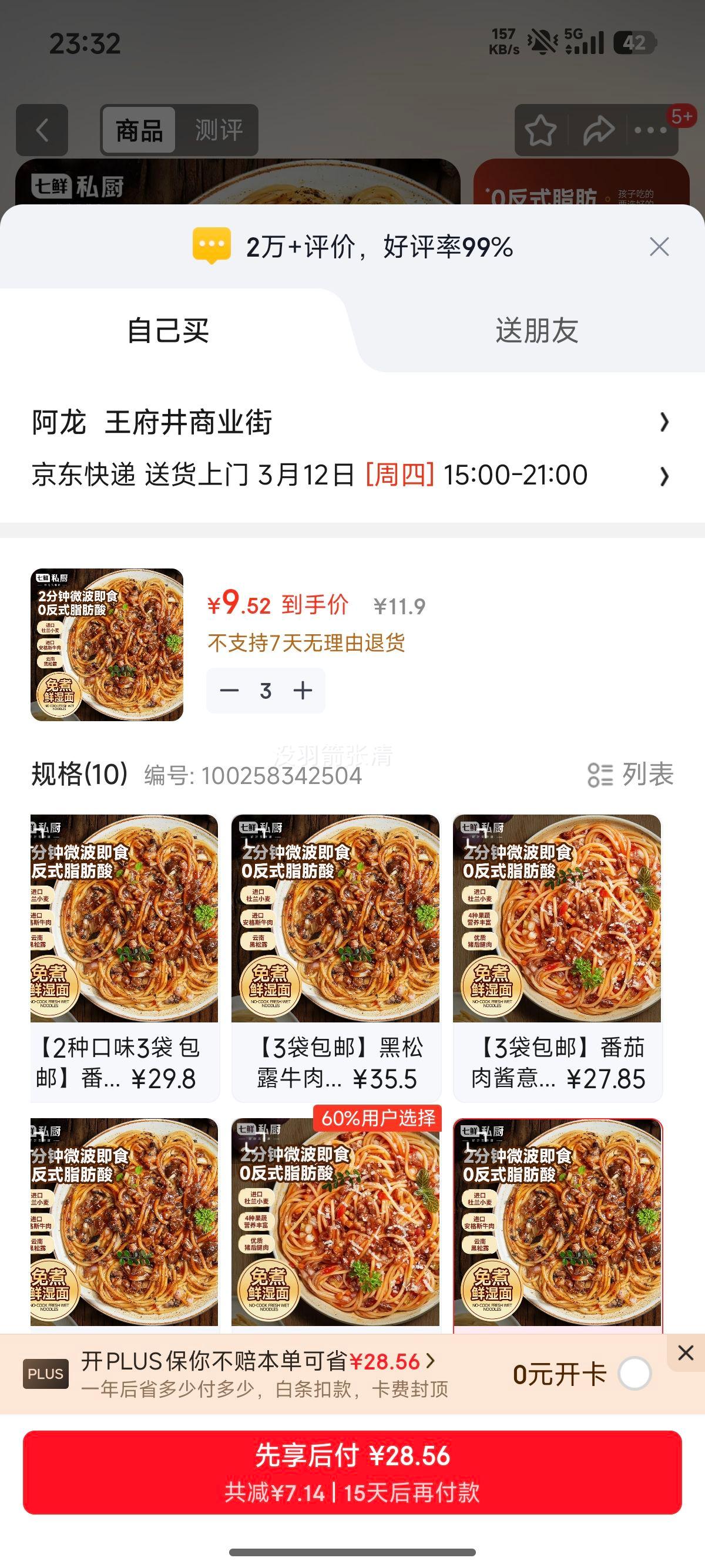Preview the selected product image beside ¥9.52
Screen dimensions: 705x1568
coord(107,645)
